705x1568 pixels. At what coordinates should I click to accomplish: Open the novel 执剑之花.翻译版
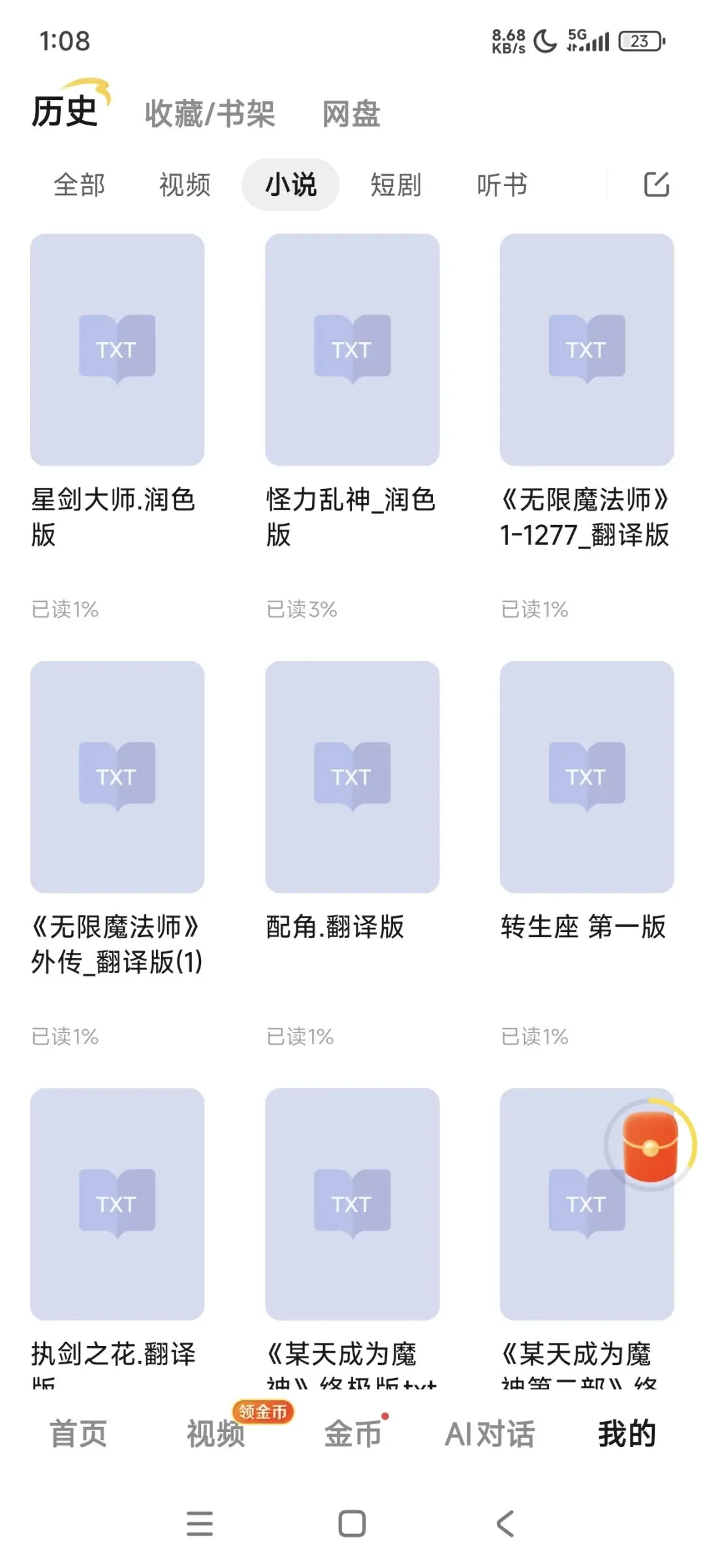coord(117,1204)
